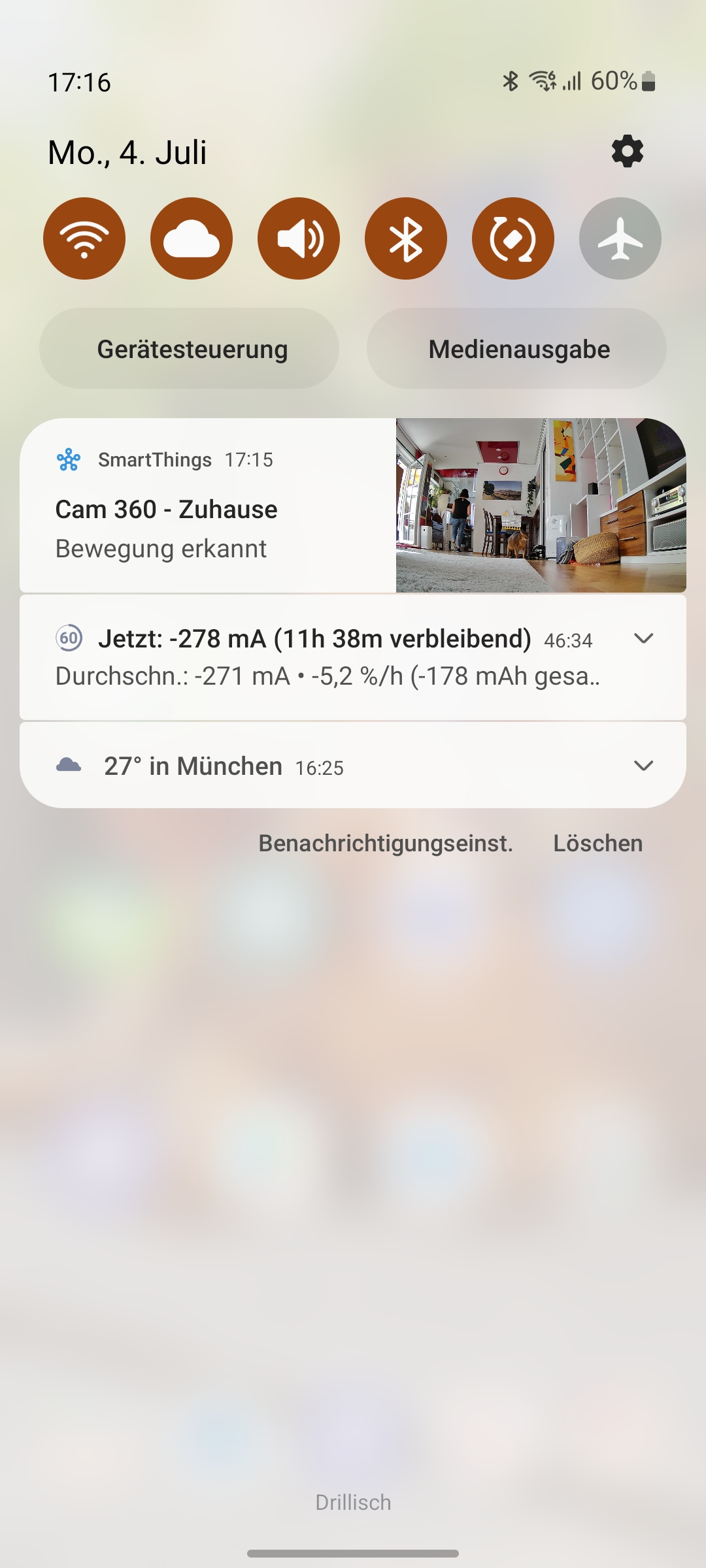Switch the sound mode toggle

pos(299,238)
